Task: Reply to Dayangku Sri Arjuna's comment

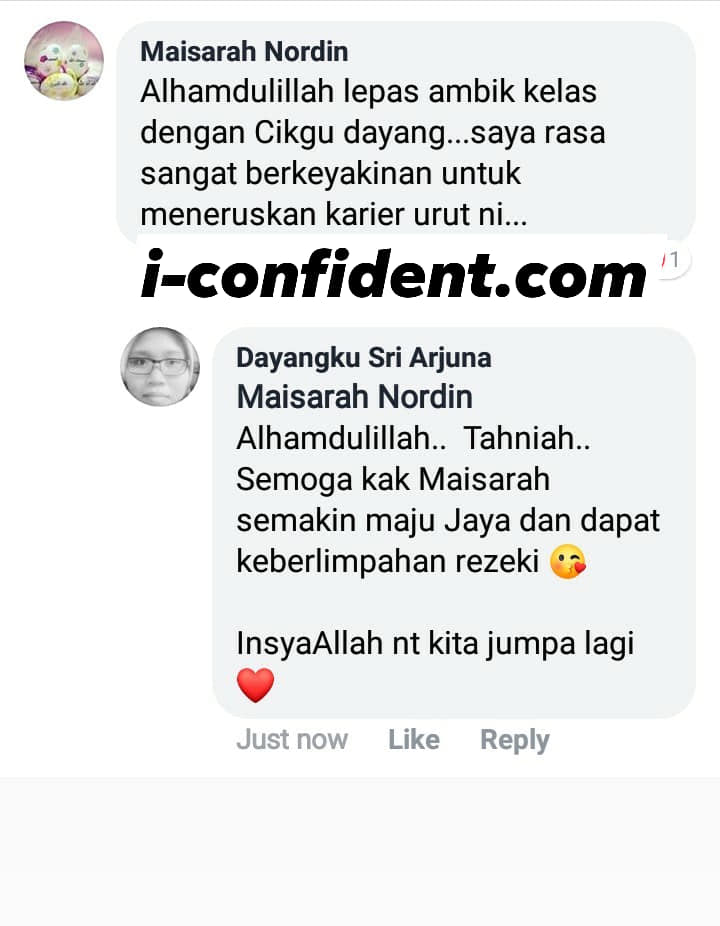Action: pyautogui.click(x=514, y=740)
